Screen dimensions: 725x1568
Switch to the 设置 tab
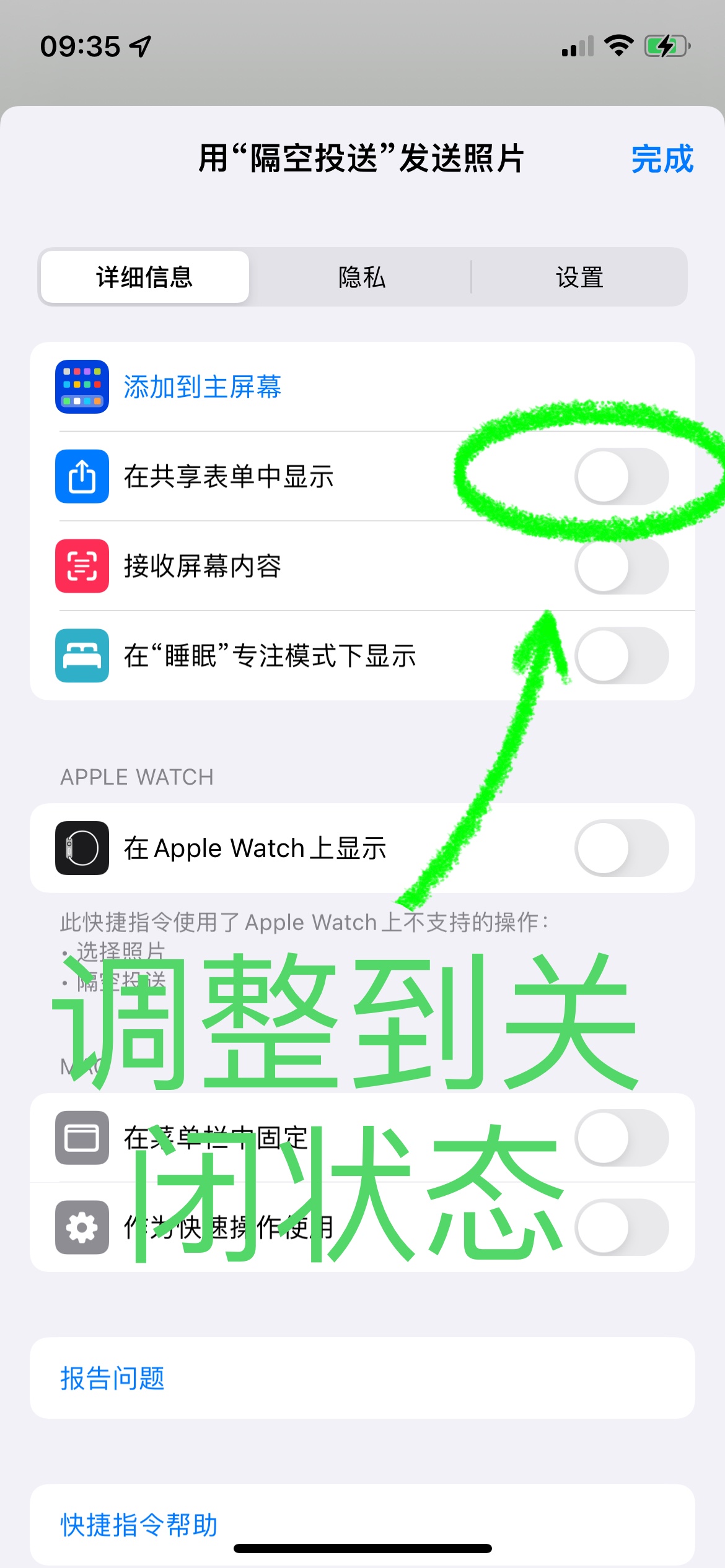(579, 277)
